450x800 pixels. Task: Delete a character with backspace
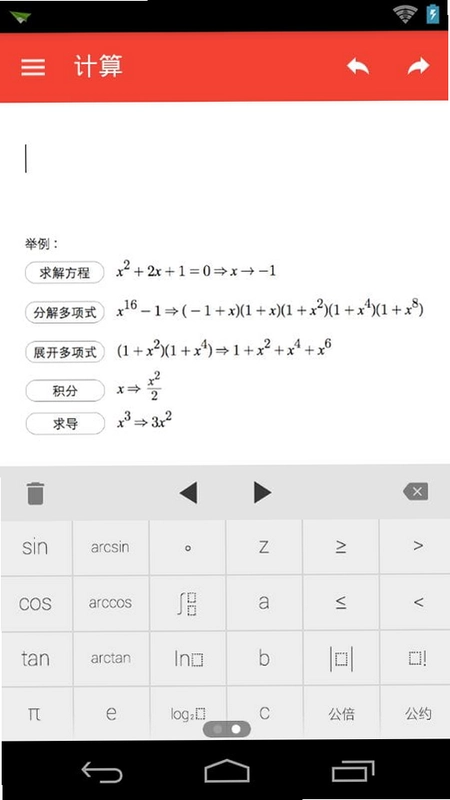(x=415, y=492)
